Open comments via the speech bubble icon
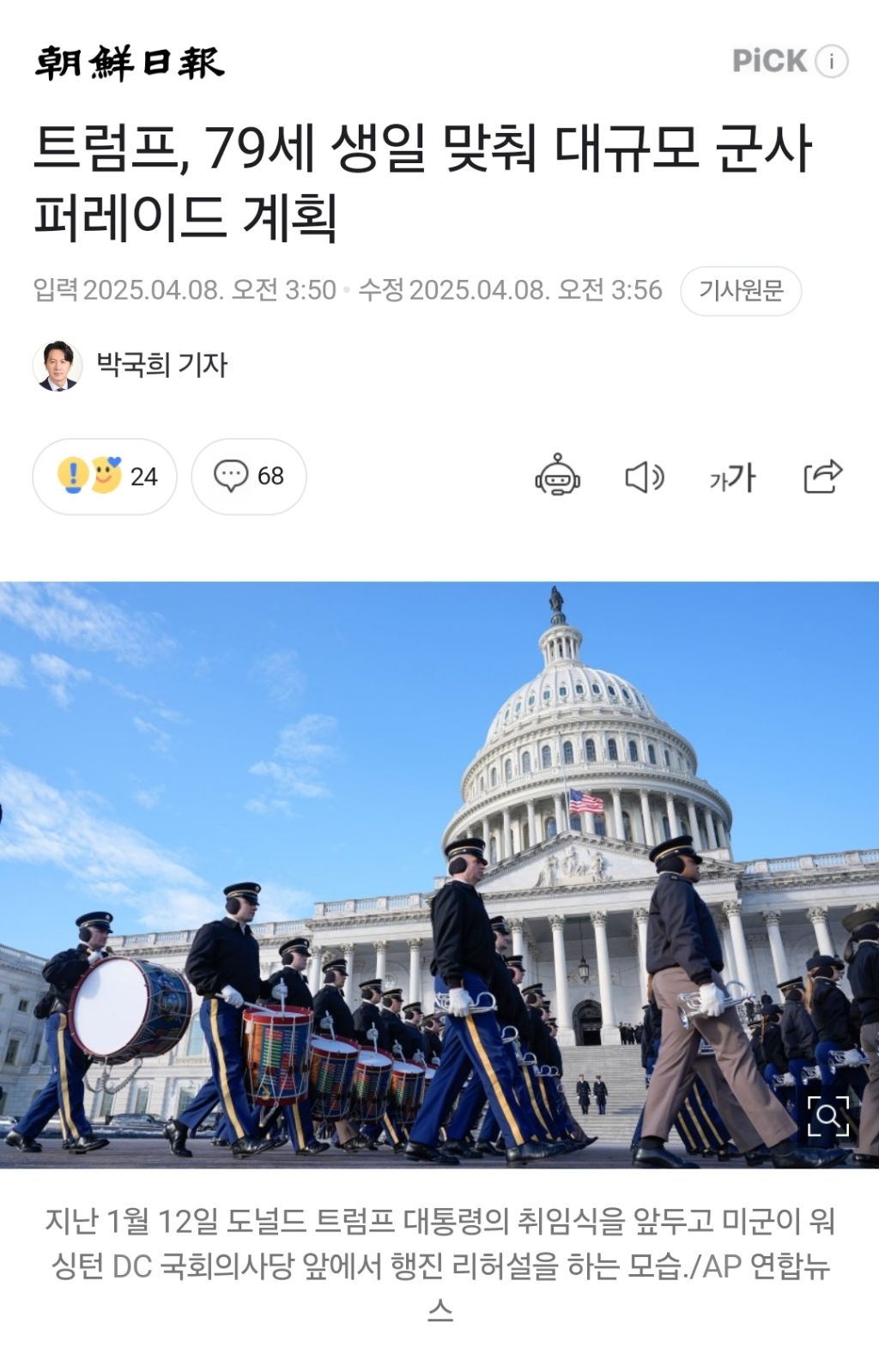879x1372 pixels. [231, 475]
